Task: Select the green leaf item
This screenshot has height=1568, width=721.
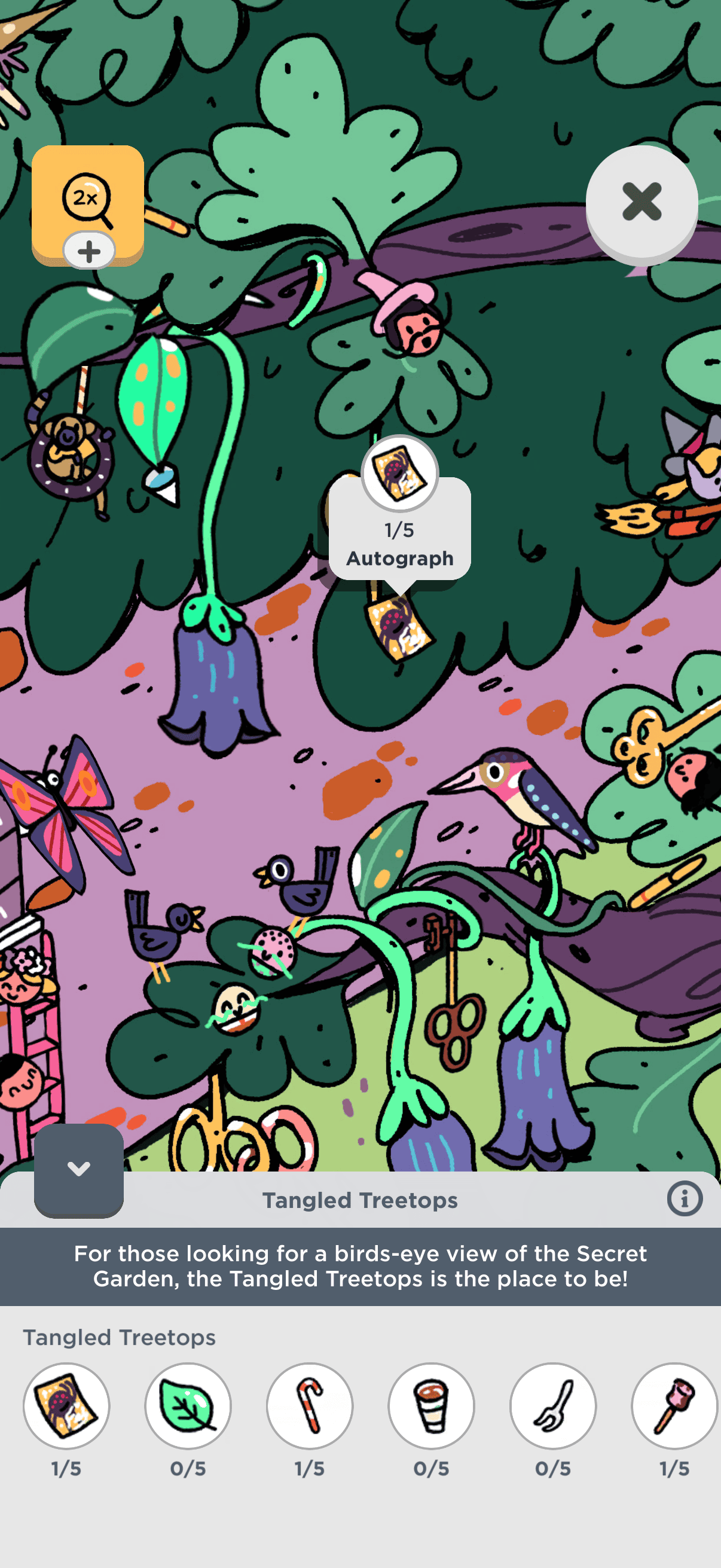Action: [x=188, y=1406]
